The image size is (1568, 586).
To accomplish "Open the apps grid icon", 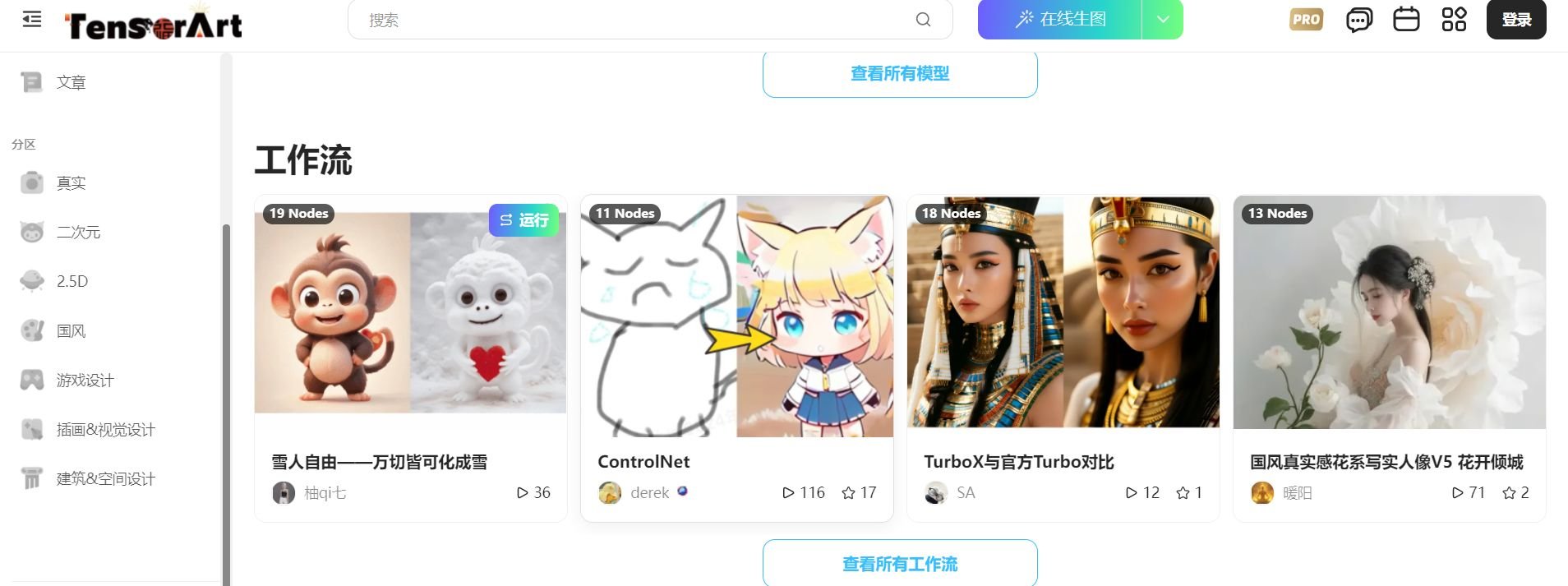I will coord(1454,20).
